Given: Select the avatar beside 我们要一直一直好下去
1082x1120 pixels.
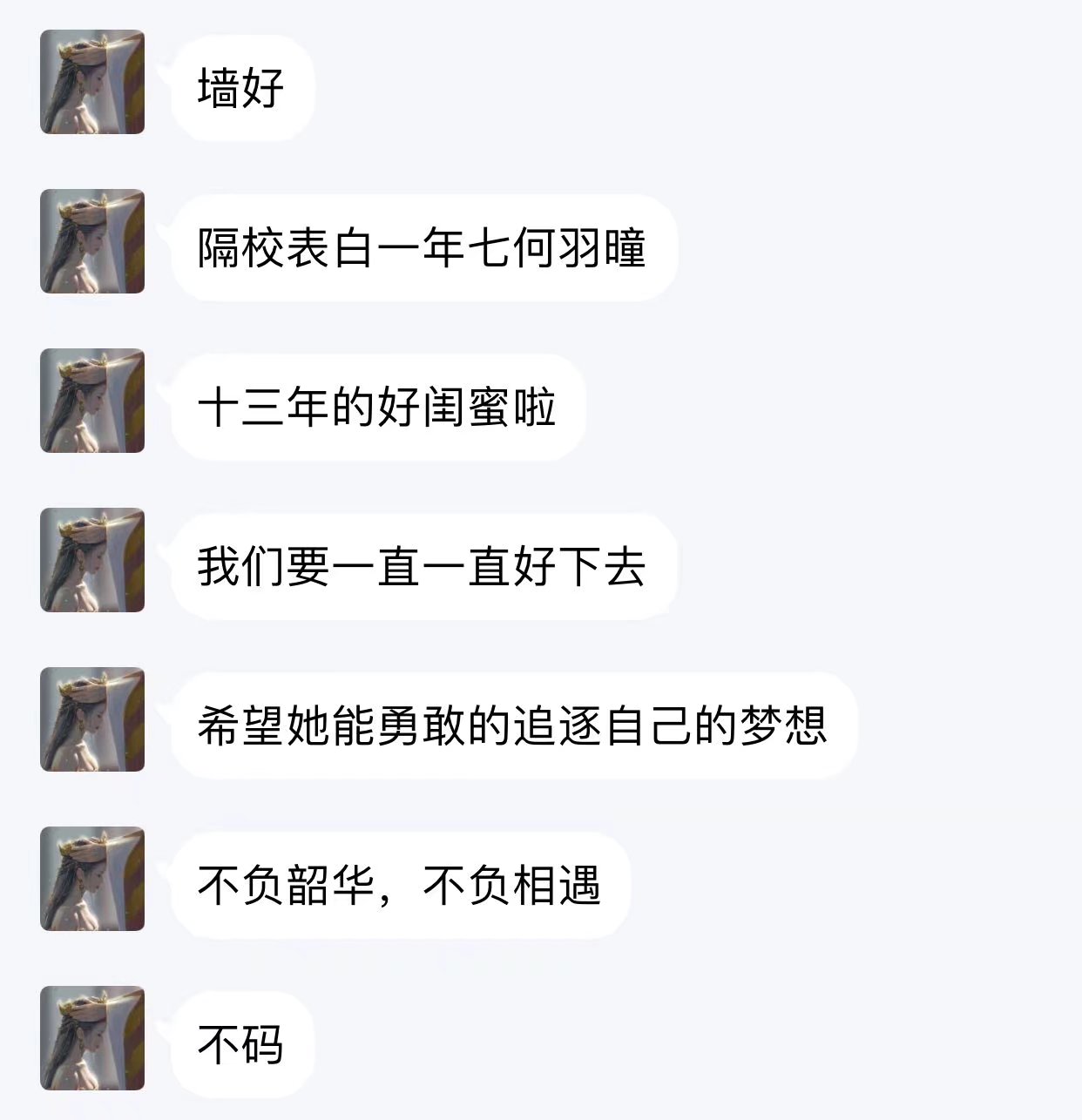Looking at the screenshot, I should (x=92, y=560).
